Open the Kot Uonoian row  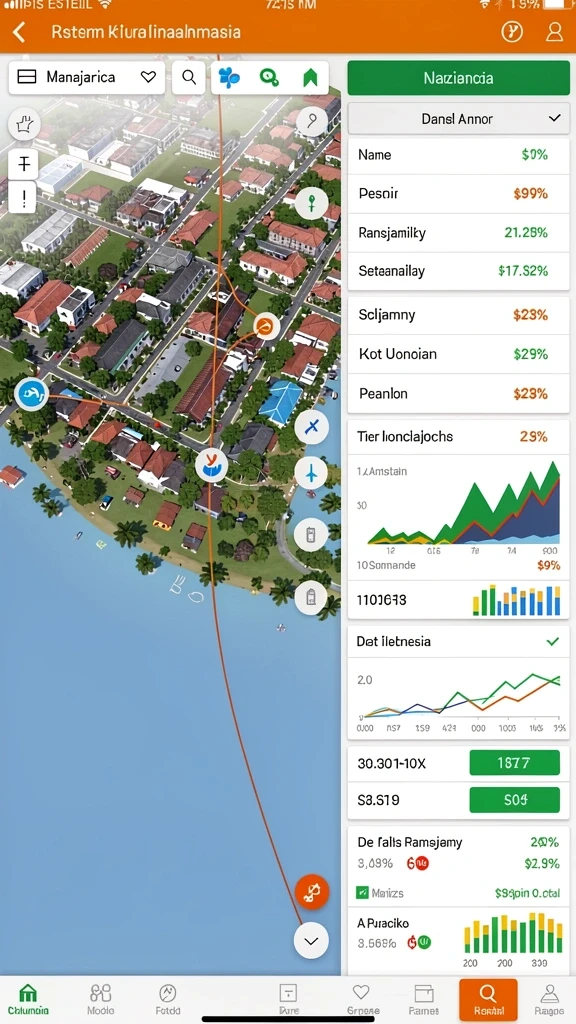point(458,354)
